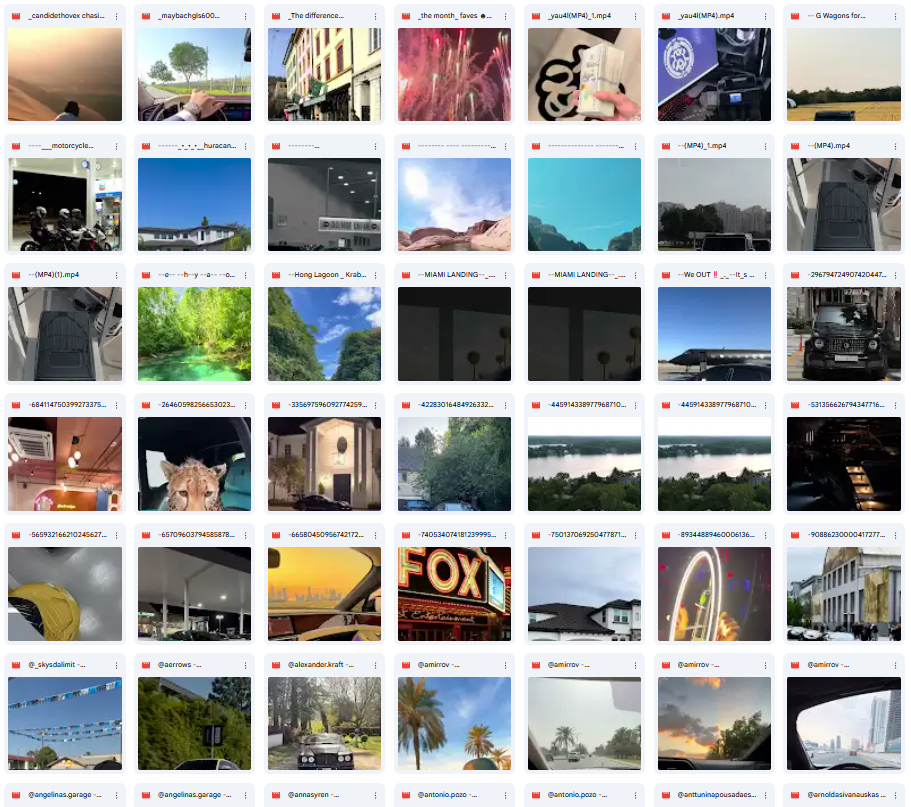Open the motorcycle video tile
911x807 pixels.
pos(65,204)
